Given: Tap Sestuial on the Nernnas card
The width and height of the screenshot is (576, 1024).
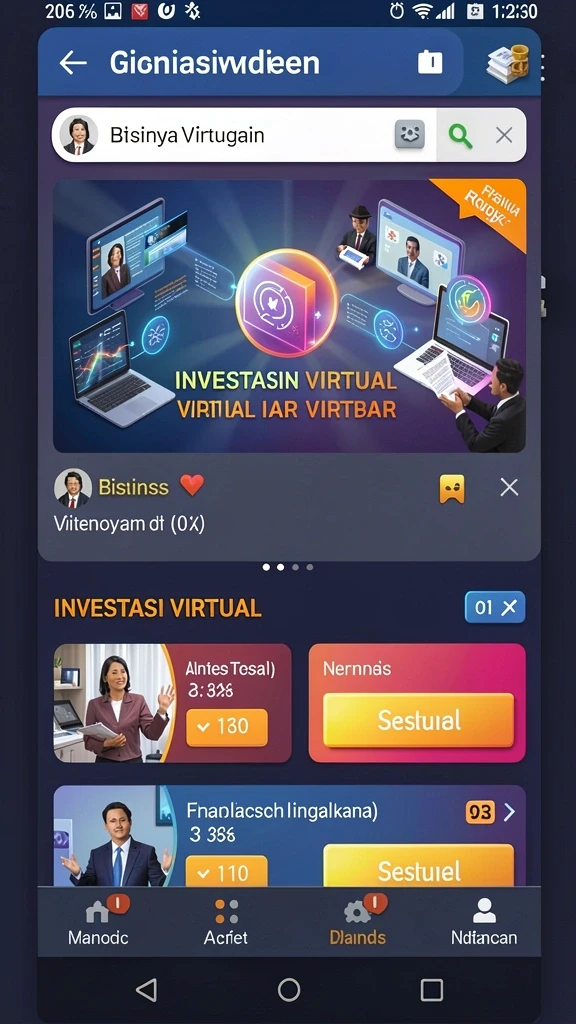Looking at the screenshot, I should tap(419, 720).
